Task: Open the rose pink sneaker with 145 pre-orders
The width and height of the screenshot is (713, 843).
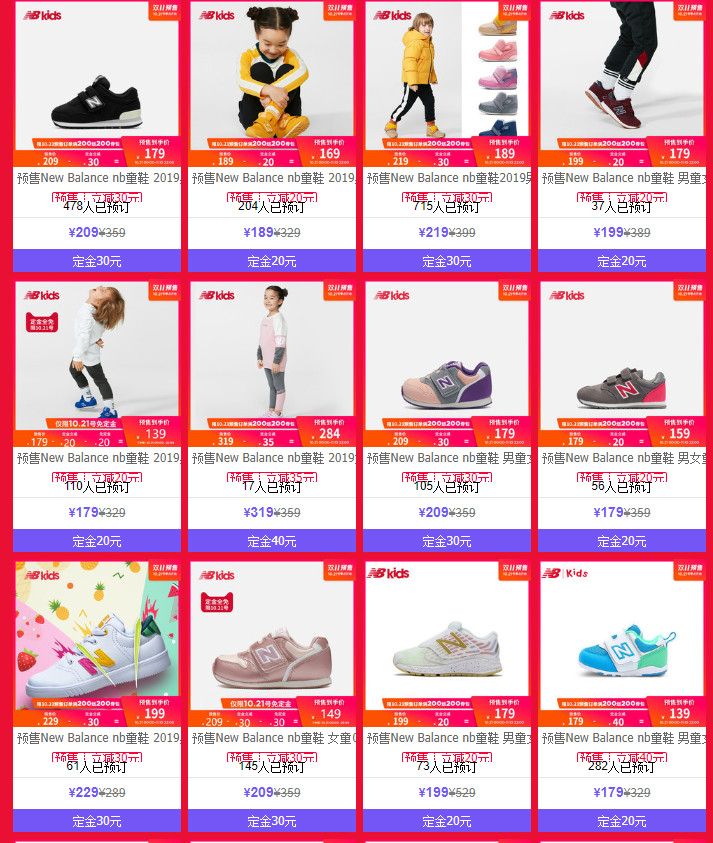Action: point(272,640)
